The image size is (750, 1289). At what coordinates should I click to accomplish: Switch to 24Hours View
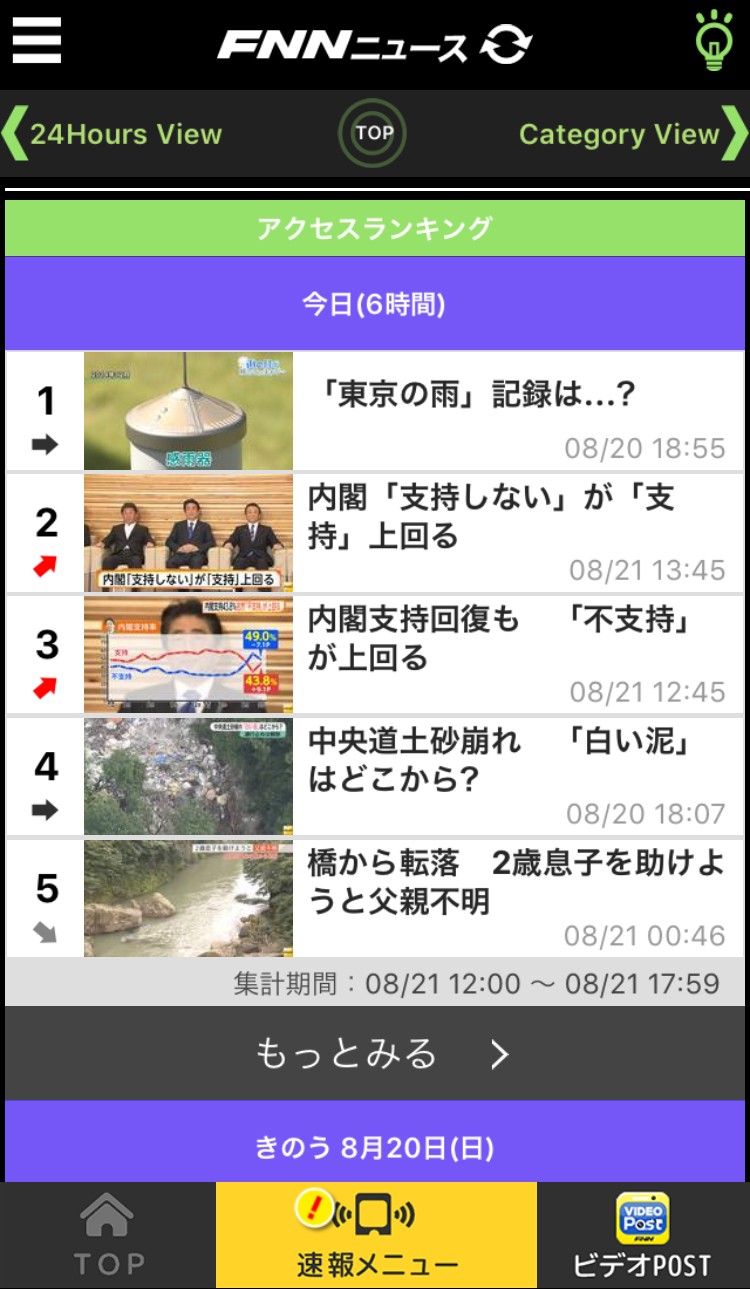[x=113, y=134]
